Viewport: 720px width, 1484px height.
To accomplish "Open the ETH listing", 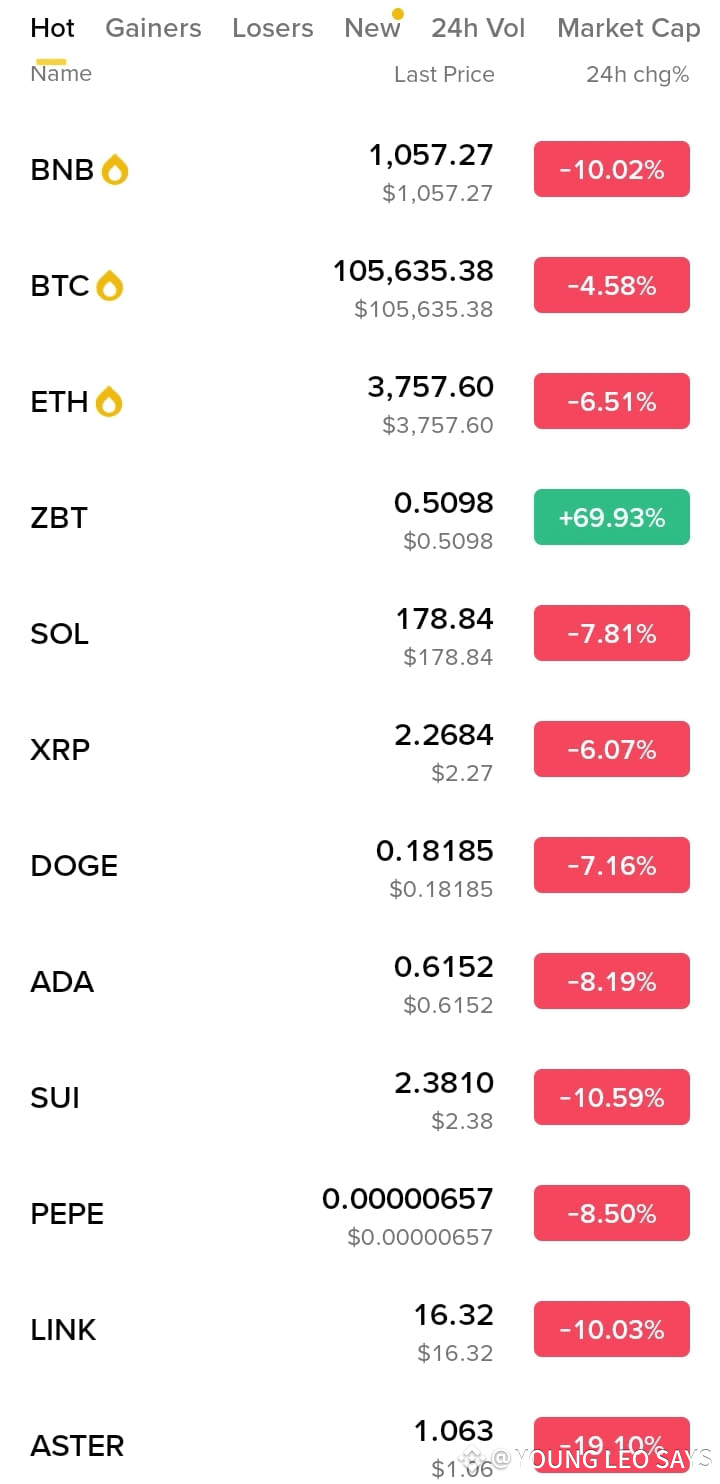I will pyautogui.click(x=360, y=402).
